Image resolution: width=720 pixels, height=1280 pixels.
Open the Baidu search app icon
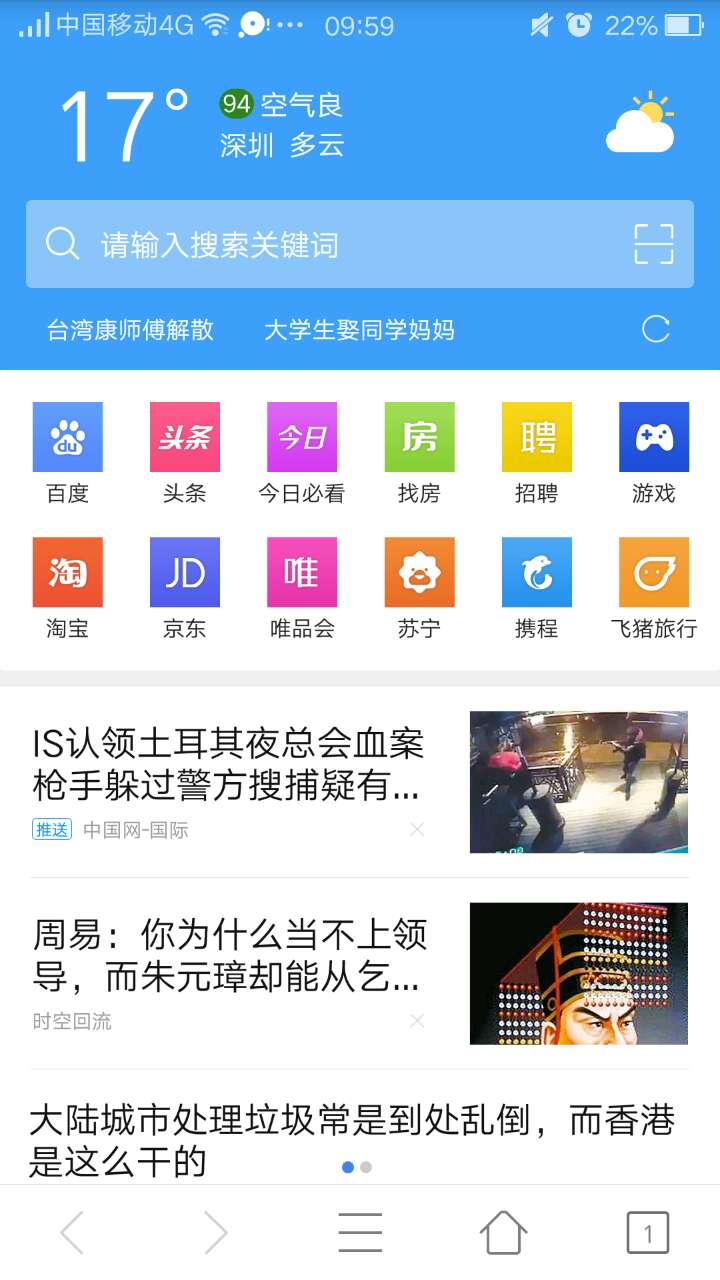tap(67, 437)
